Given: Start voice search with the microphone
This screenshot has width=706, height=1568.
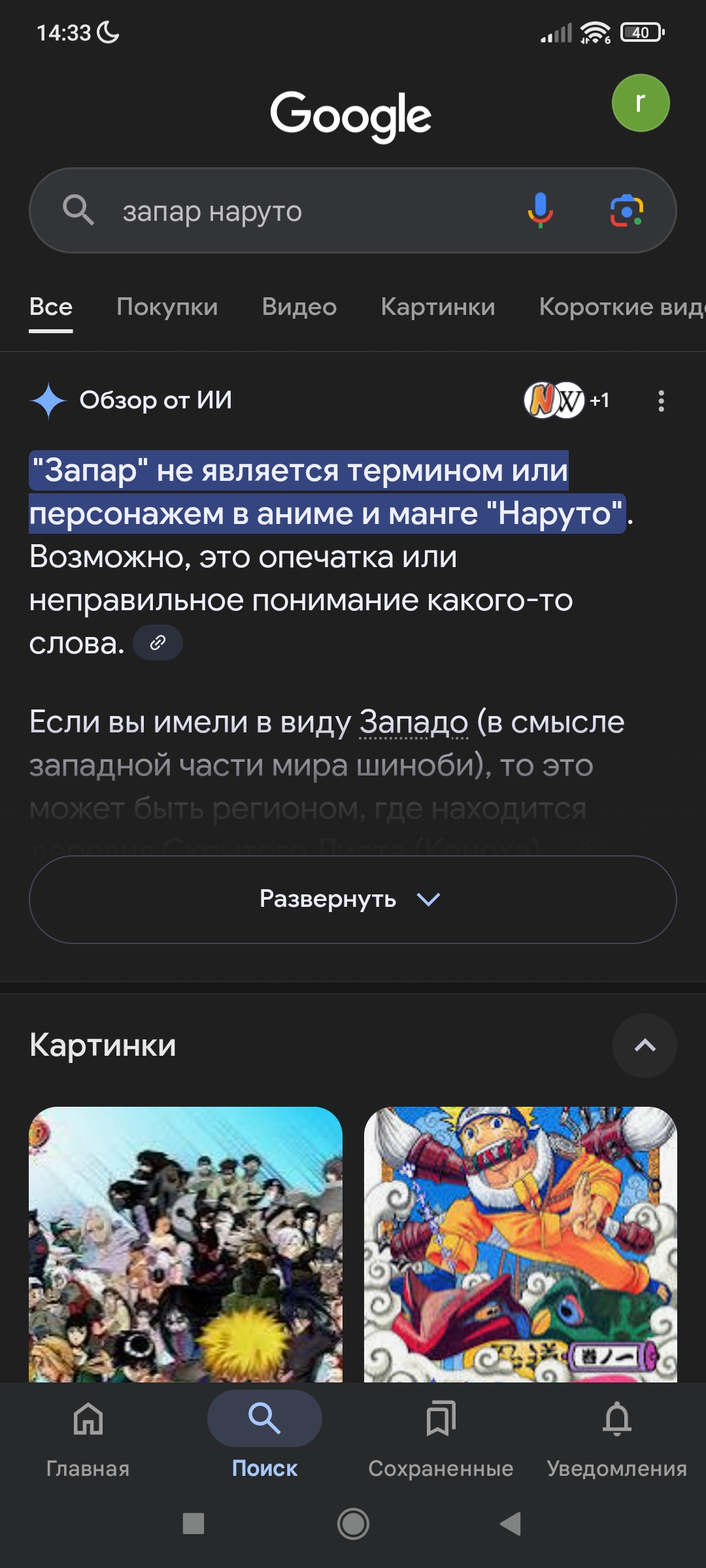Looking at the screenshot, I should tap(540, 210).
